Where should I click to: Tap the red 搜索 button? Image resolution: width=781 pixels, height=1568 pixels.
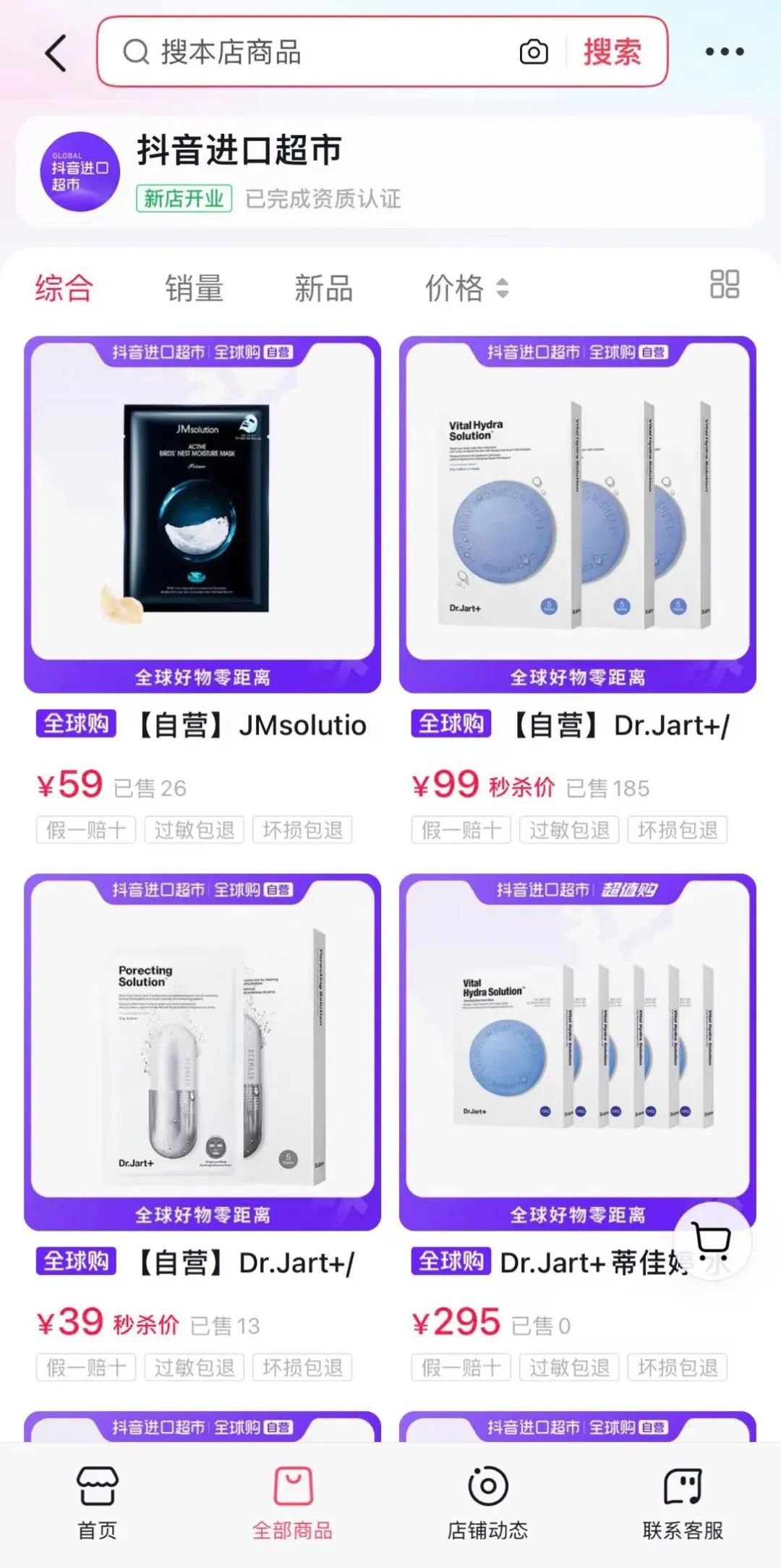pos(613,53)
